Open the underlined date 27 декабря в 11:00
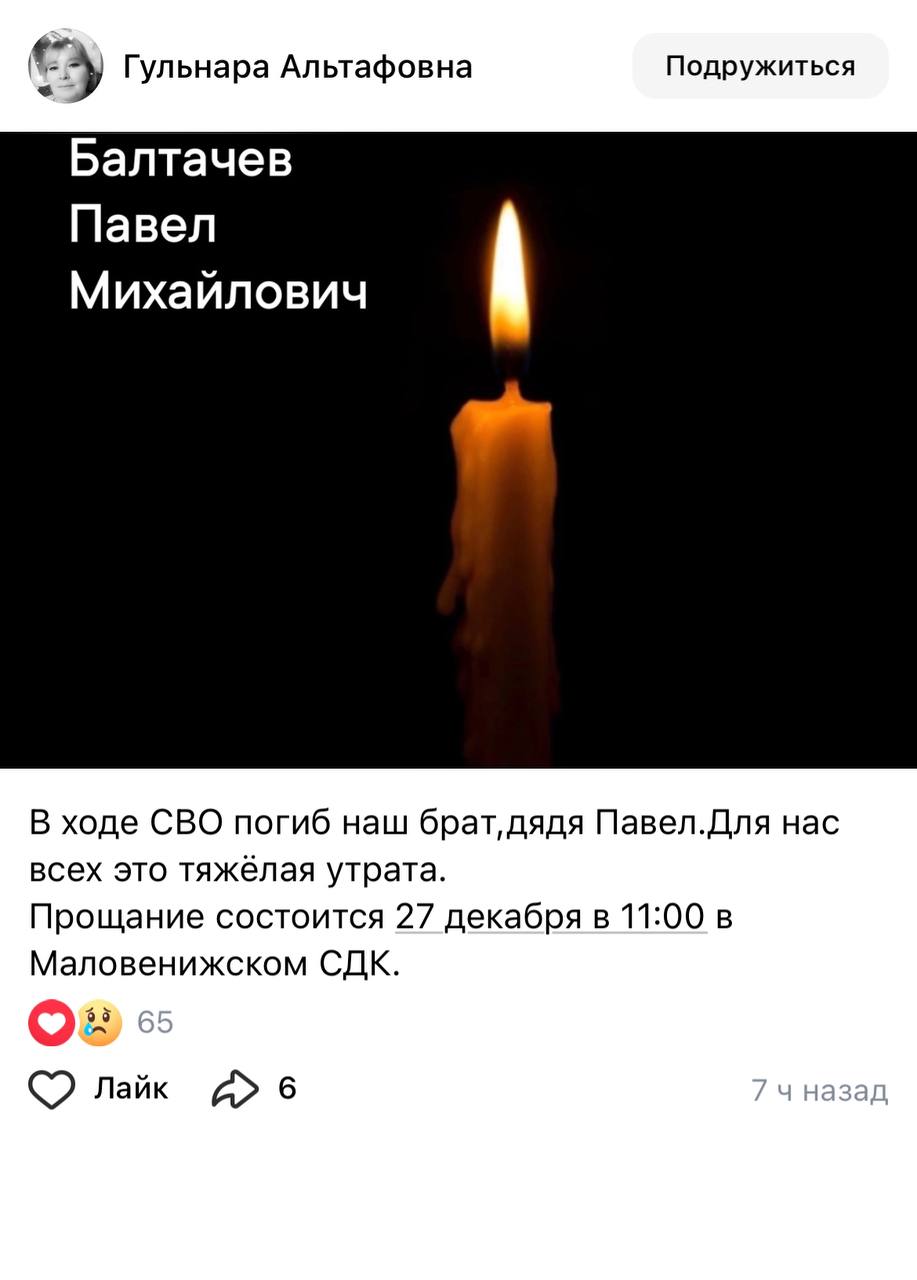 click(x=551, y=917)
